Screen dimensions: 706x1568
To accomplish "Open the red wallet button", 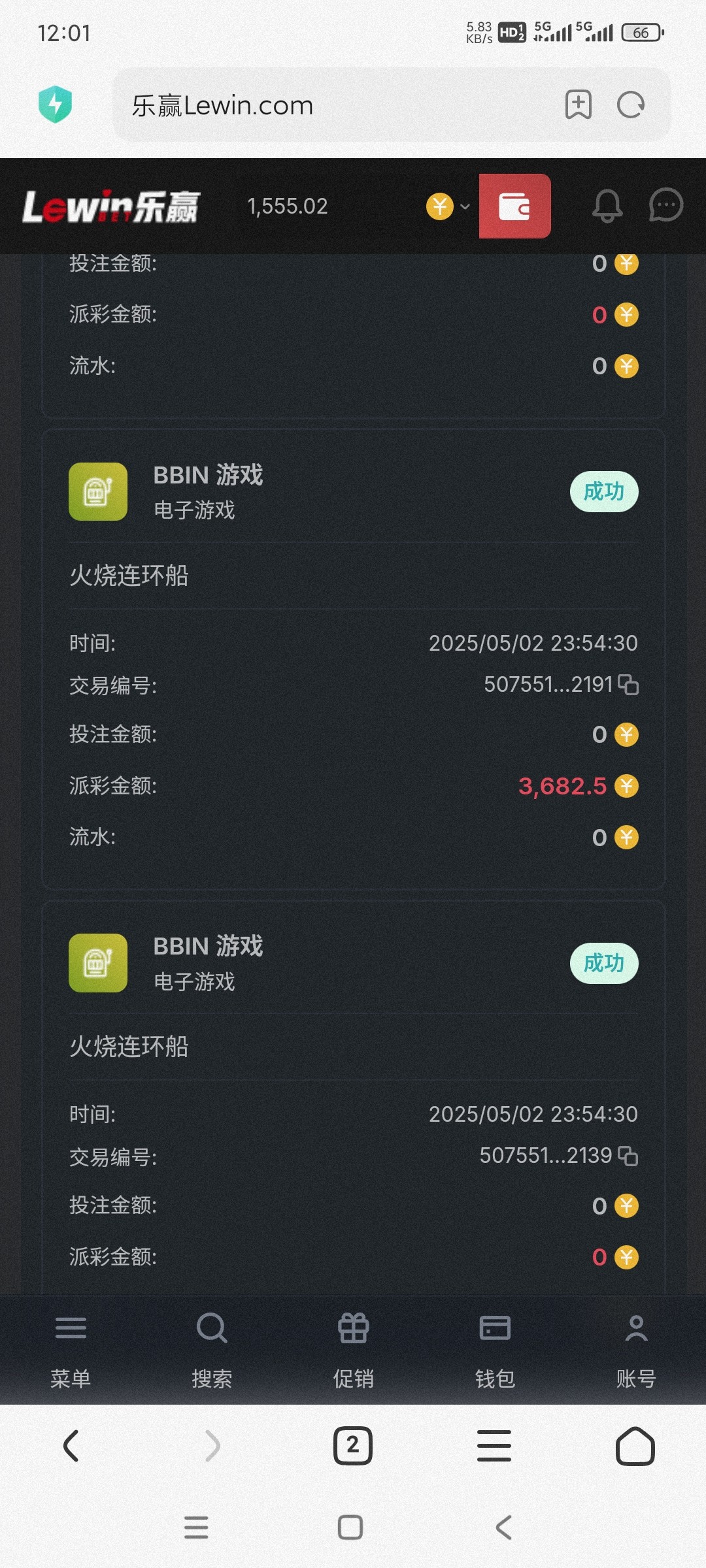I will 514,206.
